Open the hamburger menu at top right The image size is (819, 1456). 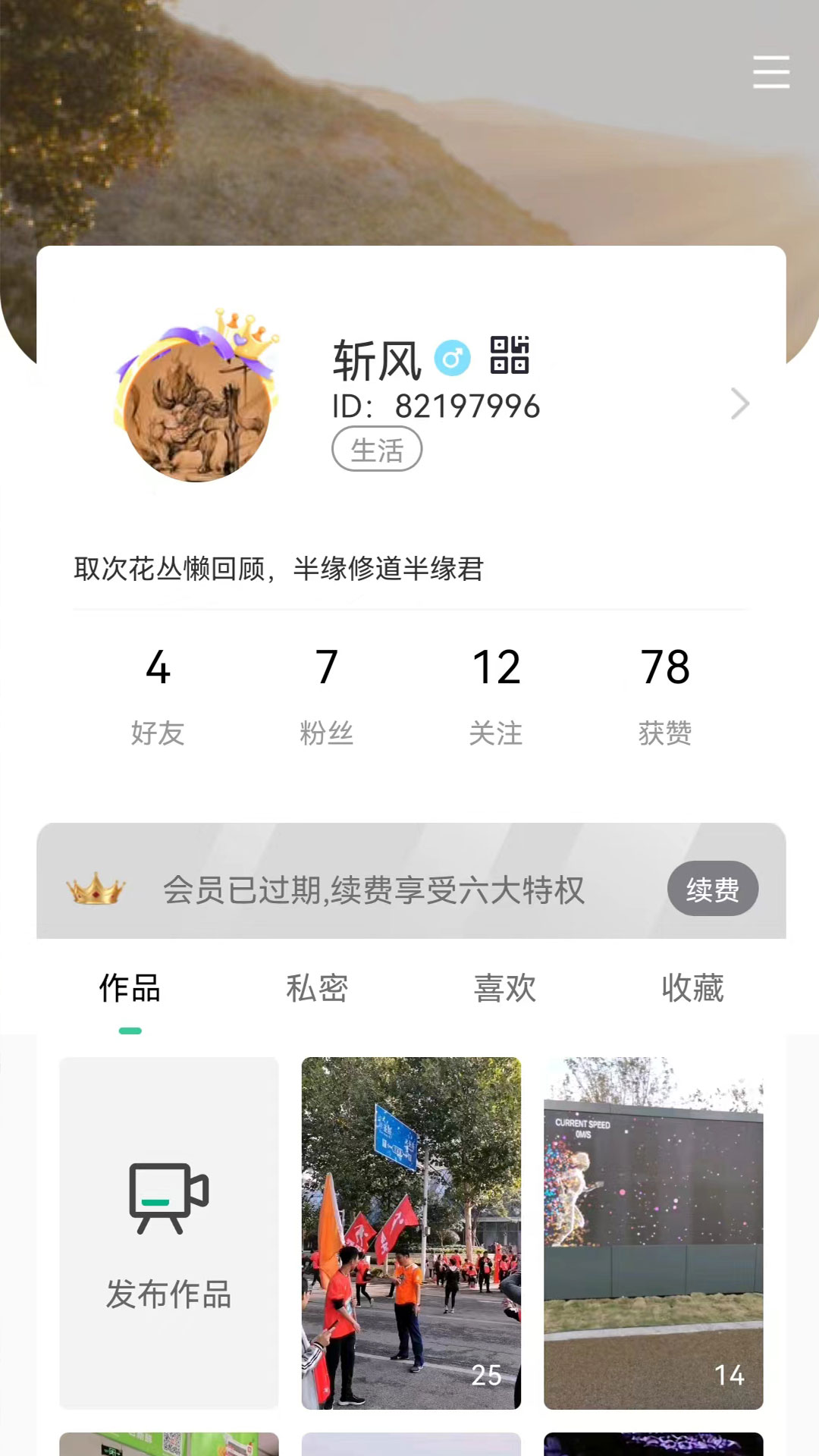pyautogui.click(x=772, y=74)
